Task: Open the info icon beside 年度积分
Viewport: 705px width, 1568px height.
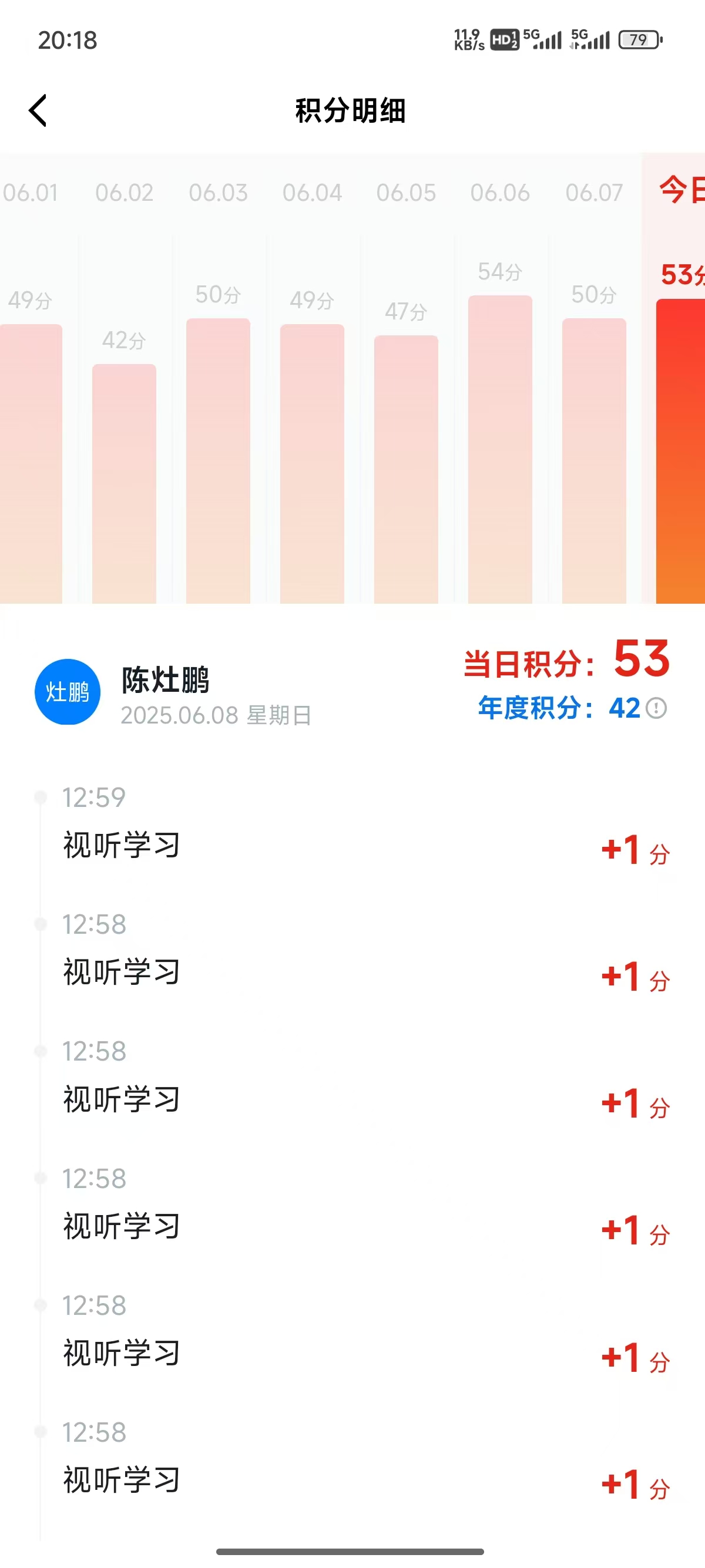Action: pos(656,708)
